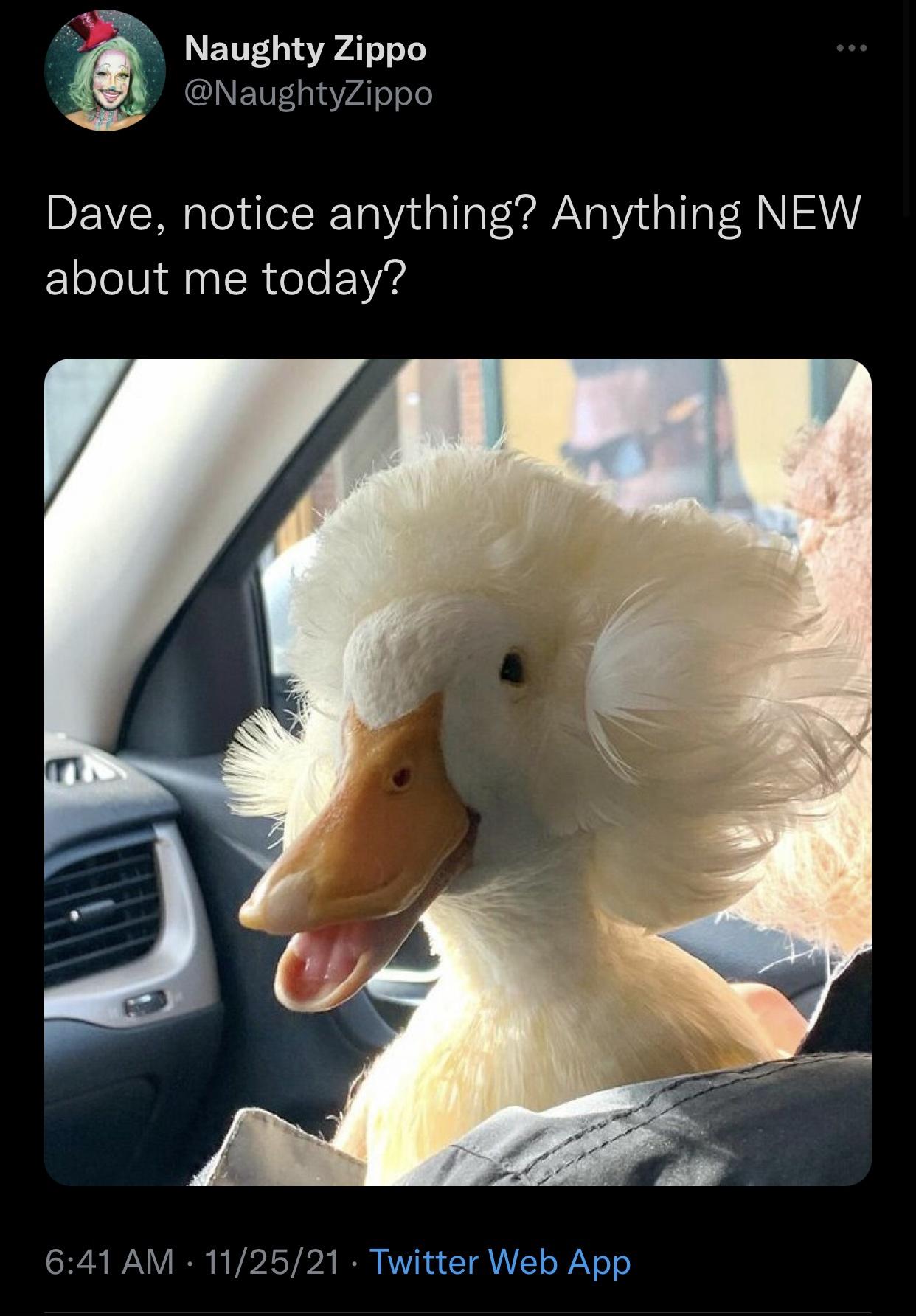
Task: Open the tweet's three-dot overflow menu
Action: coord(852,49)
